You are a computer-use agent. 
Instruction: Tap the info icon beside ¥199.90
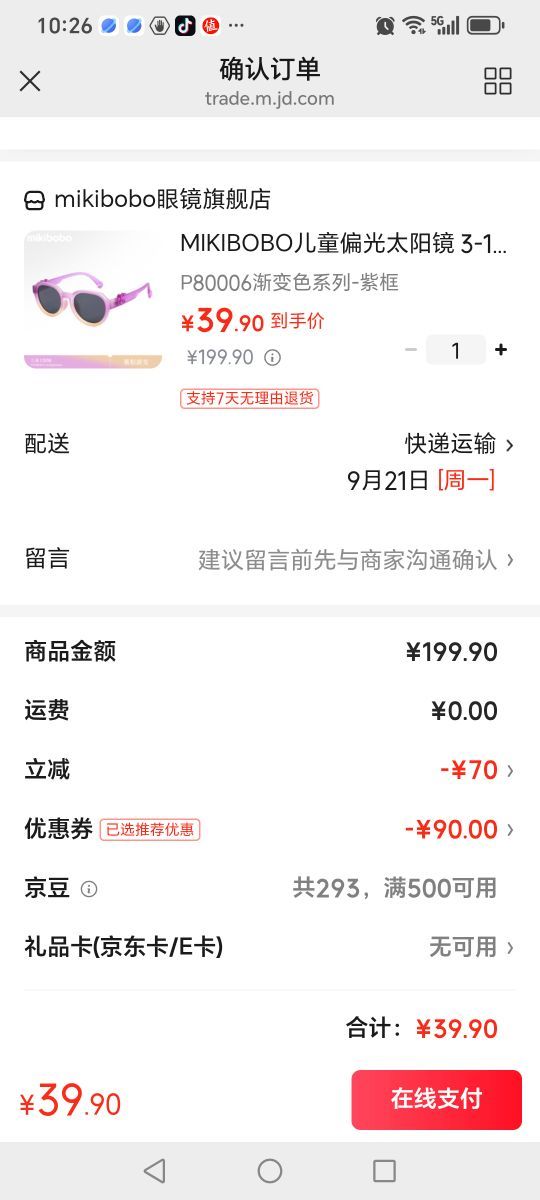point(272,357)
